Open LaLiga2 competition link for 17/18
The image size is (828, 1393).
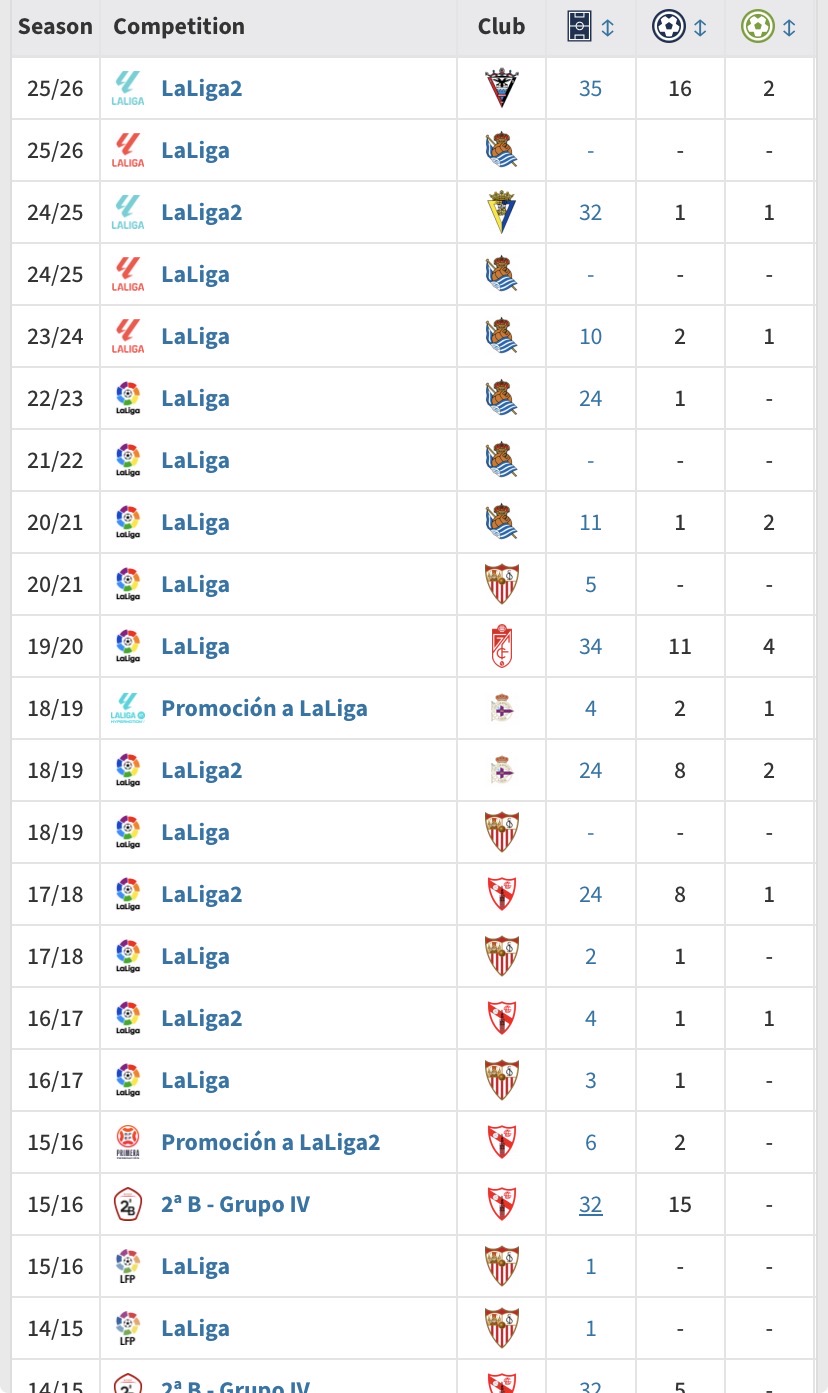pyautogui.click(x=201, y=895)
